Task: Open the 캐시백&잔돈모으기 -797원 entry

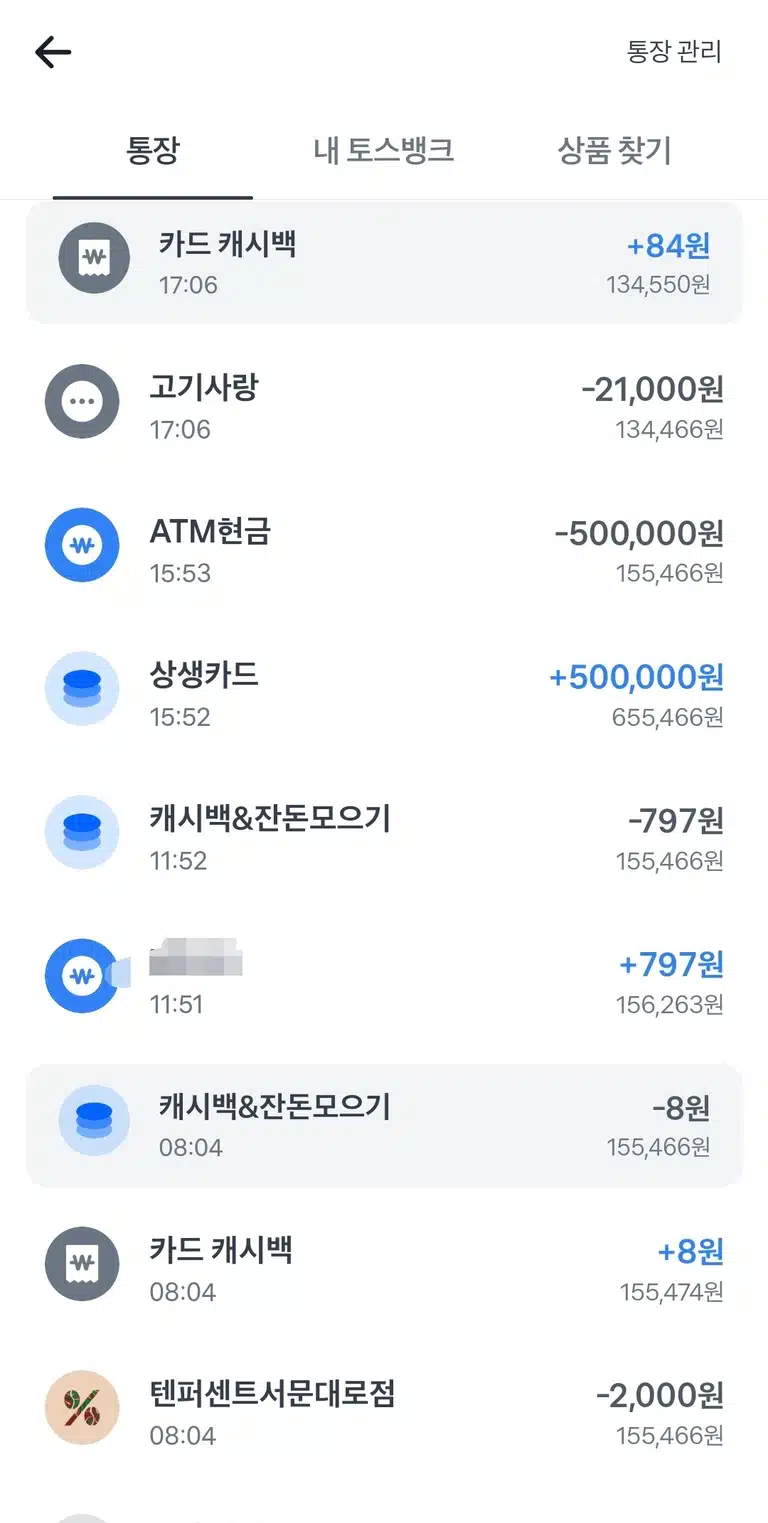Action: (x=384, y=836)
